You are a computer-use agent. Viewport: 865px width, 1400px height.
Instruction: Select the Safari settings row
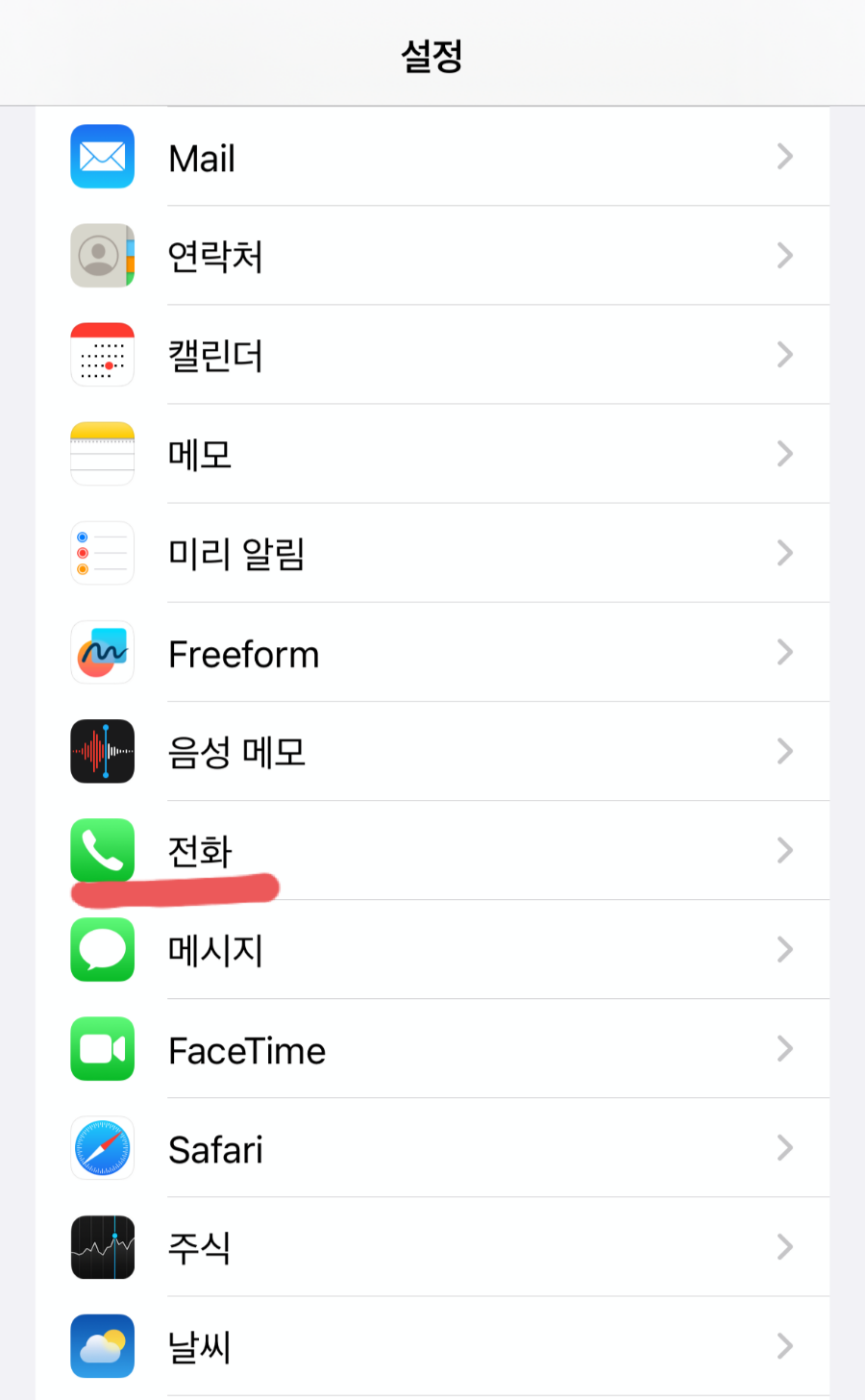point(432,1147)
